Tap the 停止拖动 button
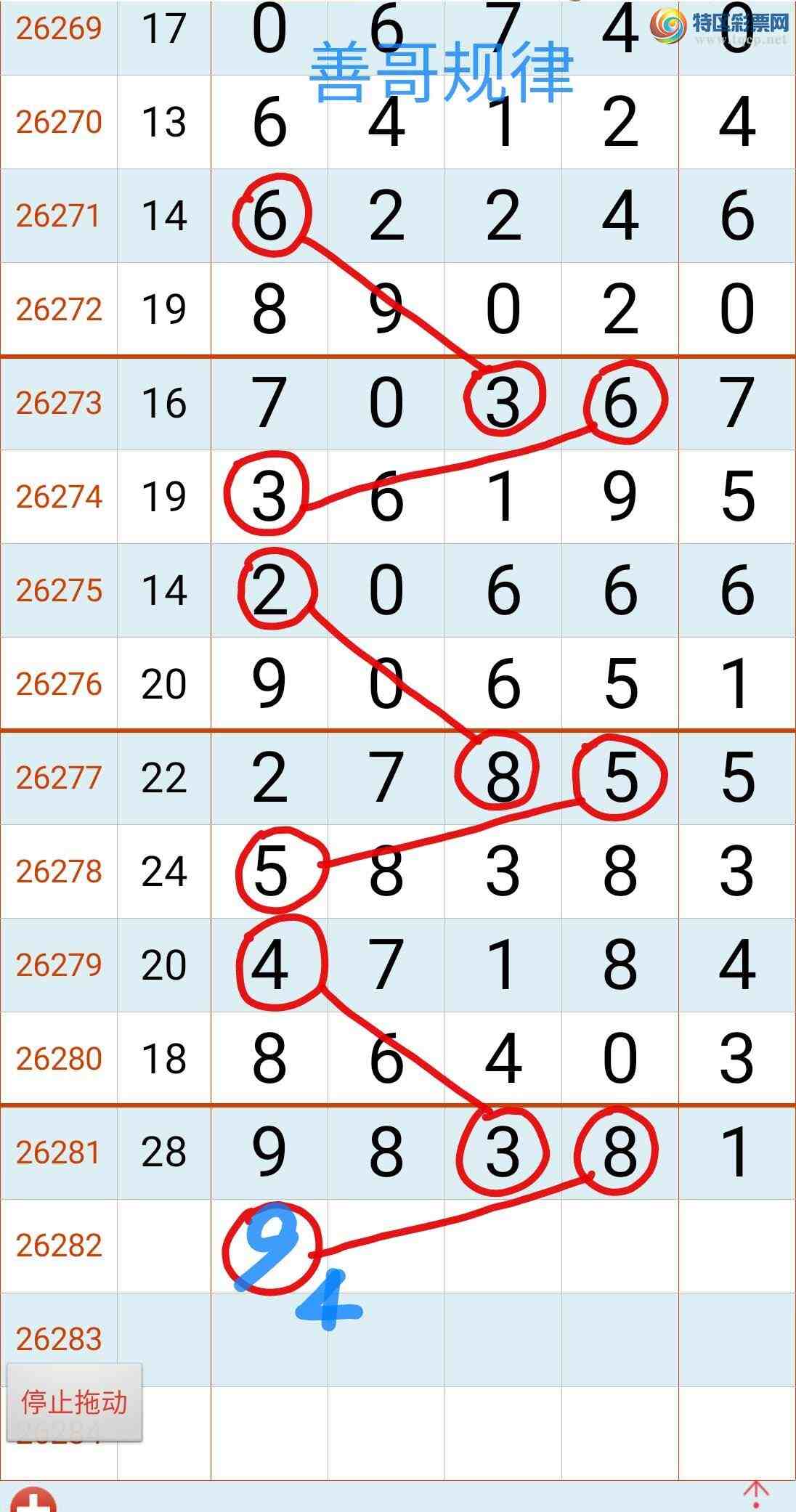 click(x=74, y=1402)
